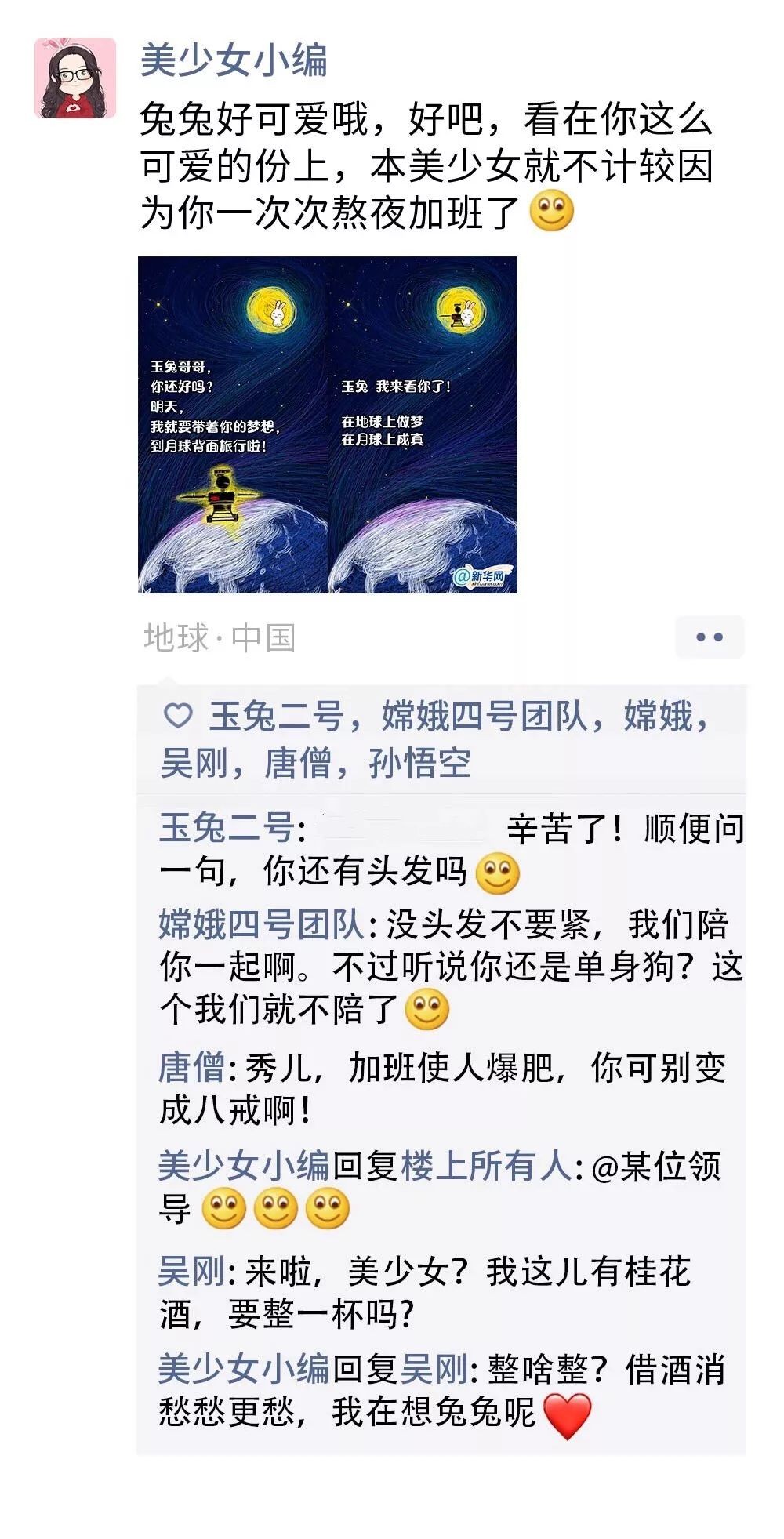Open 唐僧's profile from his comment
The width and height of the screenshot is (784, 1539).
pyautogui.click(x=191, y=1069)
